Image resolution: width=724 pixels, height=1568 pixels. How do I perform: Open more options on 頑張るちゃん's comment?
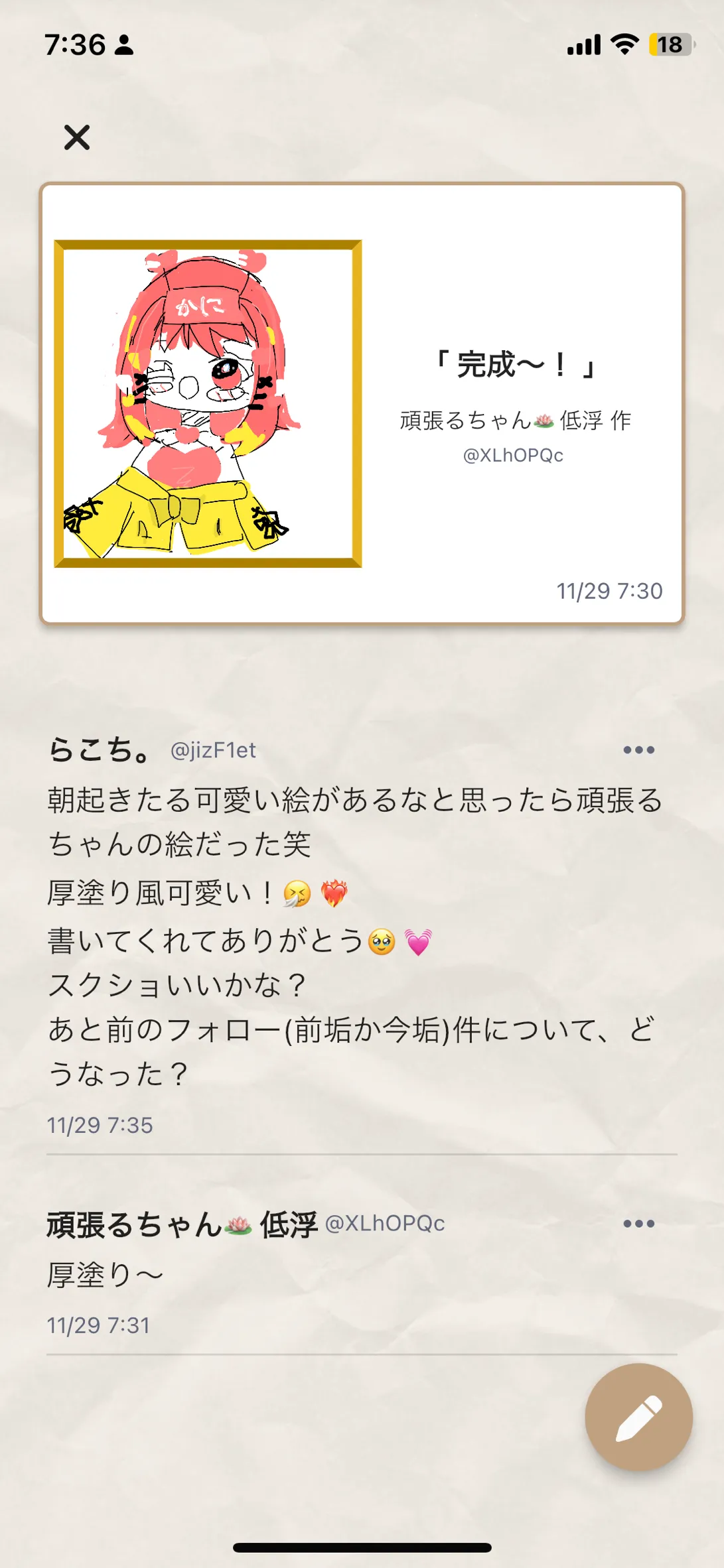[x=638, y=1224]
